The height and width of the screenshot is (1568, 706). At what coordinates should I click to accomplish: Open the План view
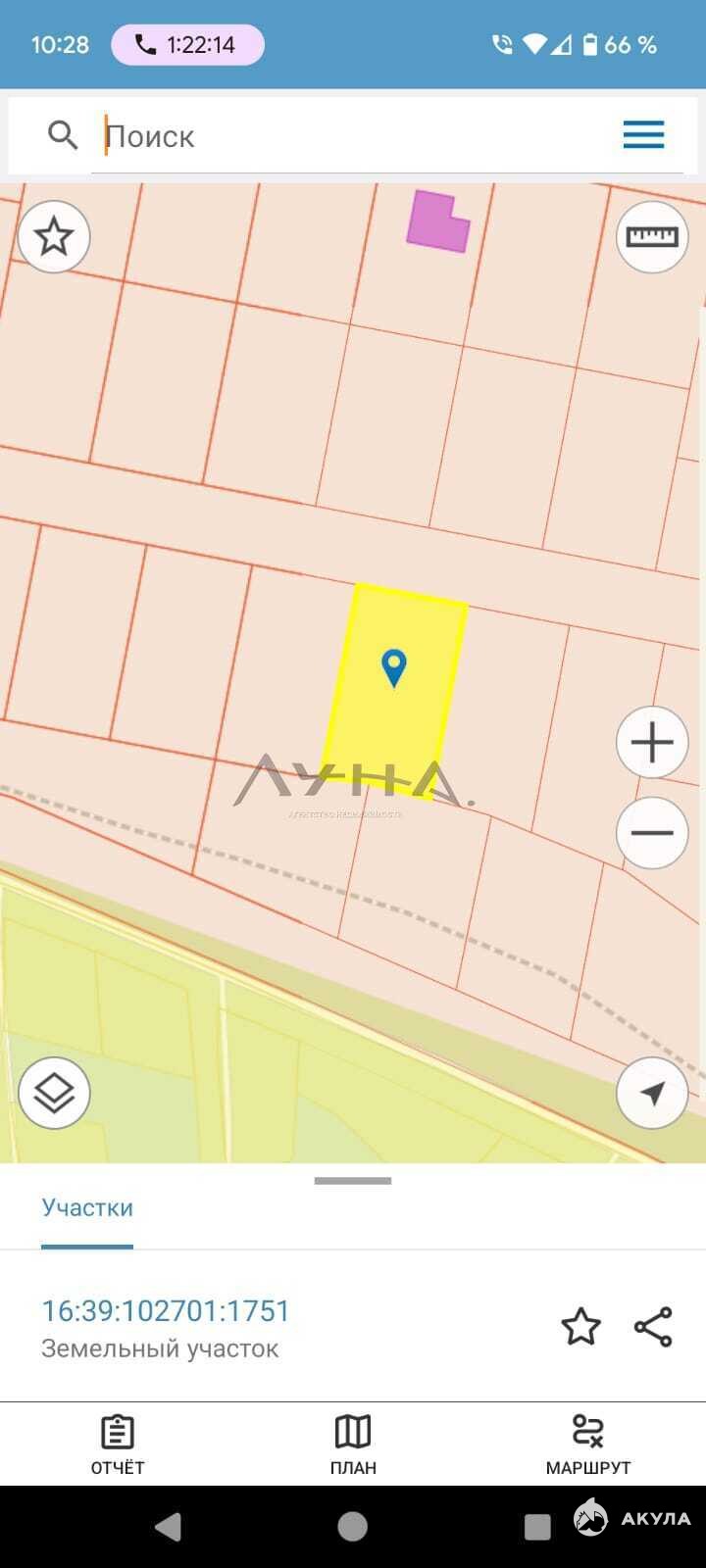353,1444
